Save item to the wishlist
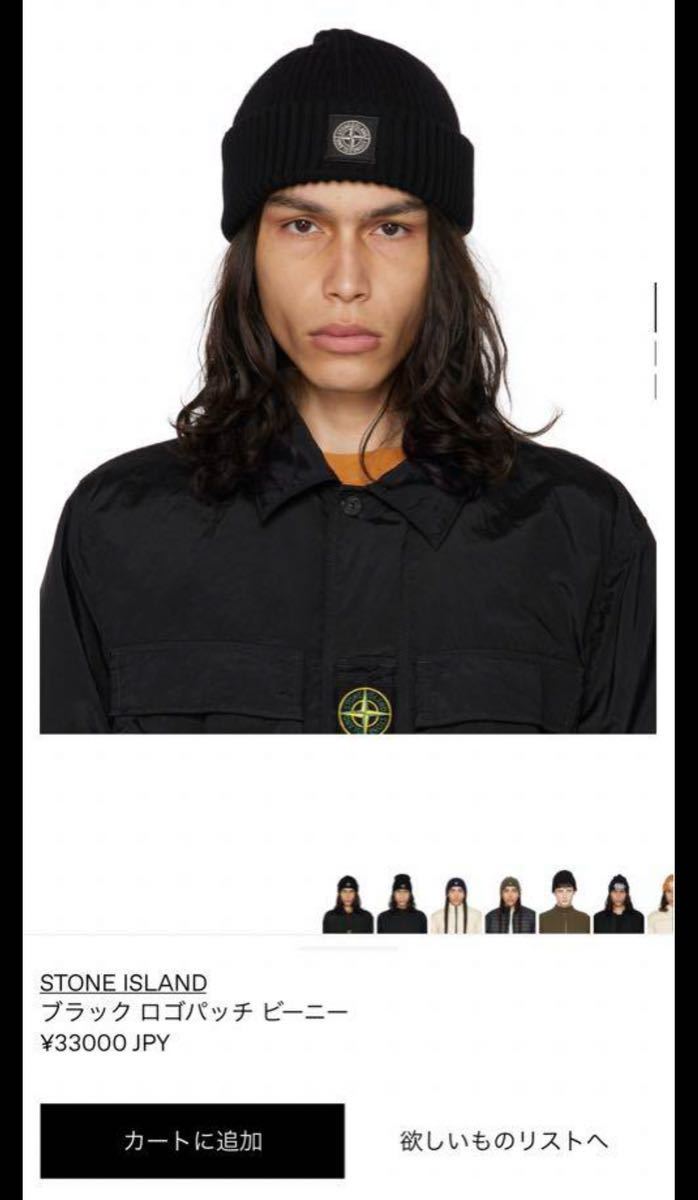Screen dimensions: 698x1200 pyautogui.click(x=504, y=1140)
